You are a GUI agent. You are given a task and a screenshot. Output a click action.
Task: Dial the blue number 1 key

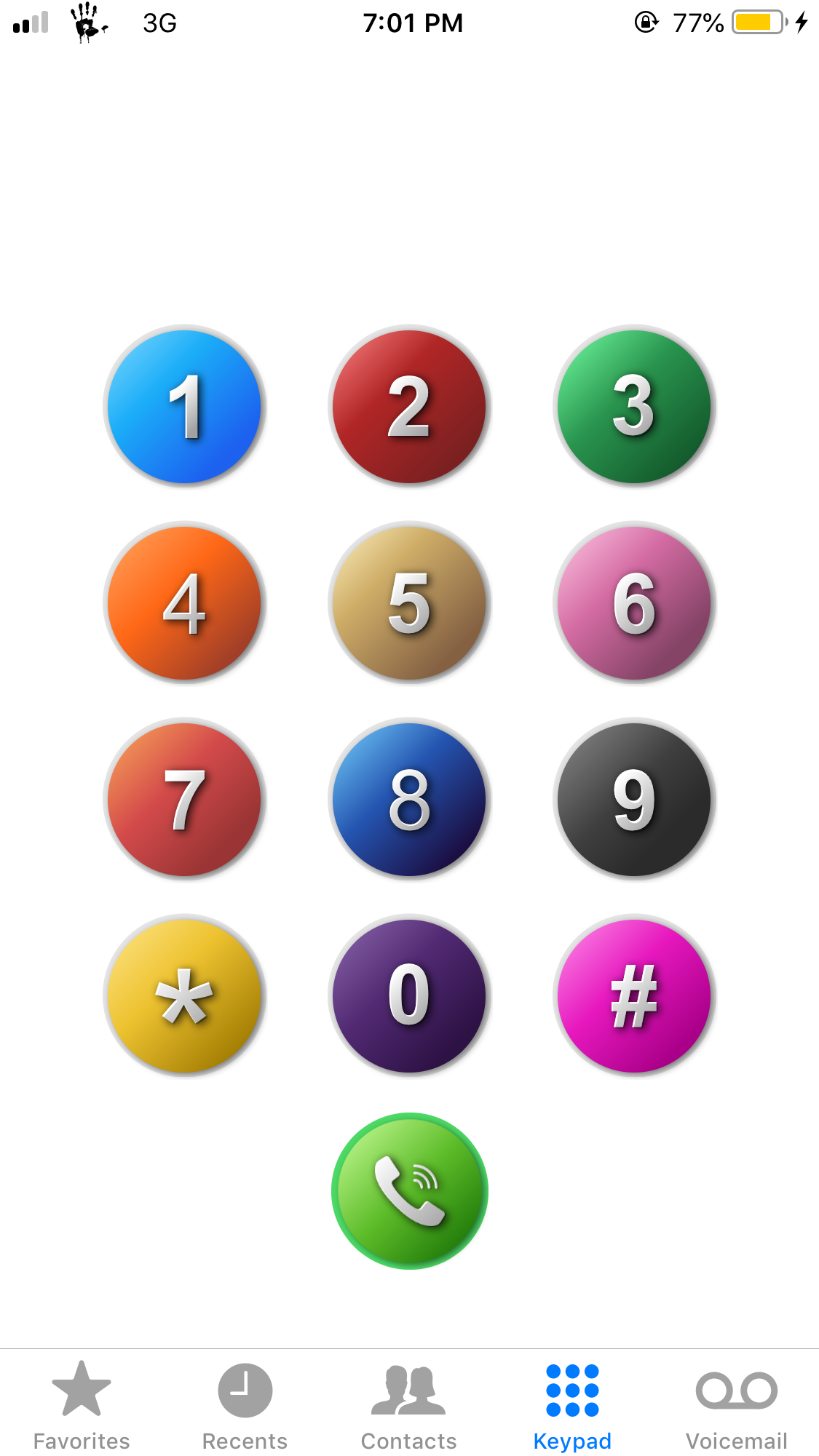[184, 407]
